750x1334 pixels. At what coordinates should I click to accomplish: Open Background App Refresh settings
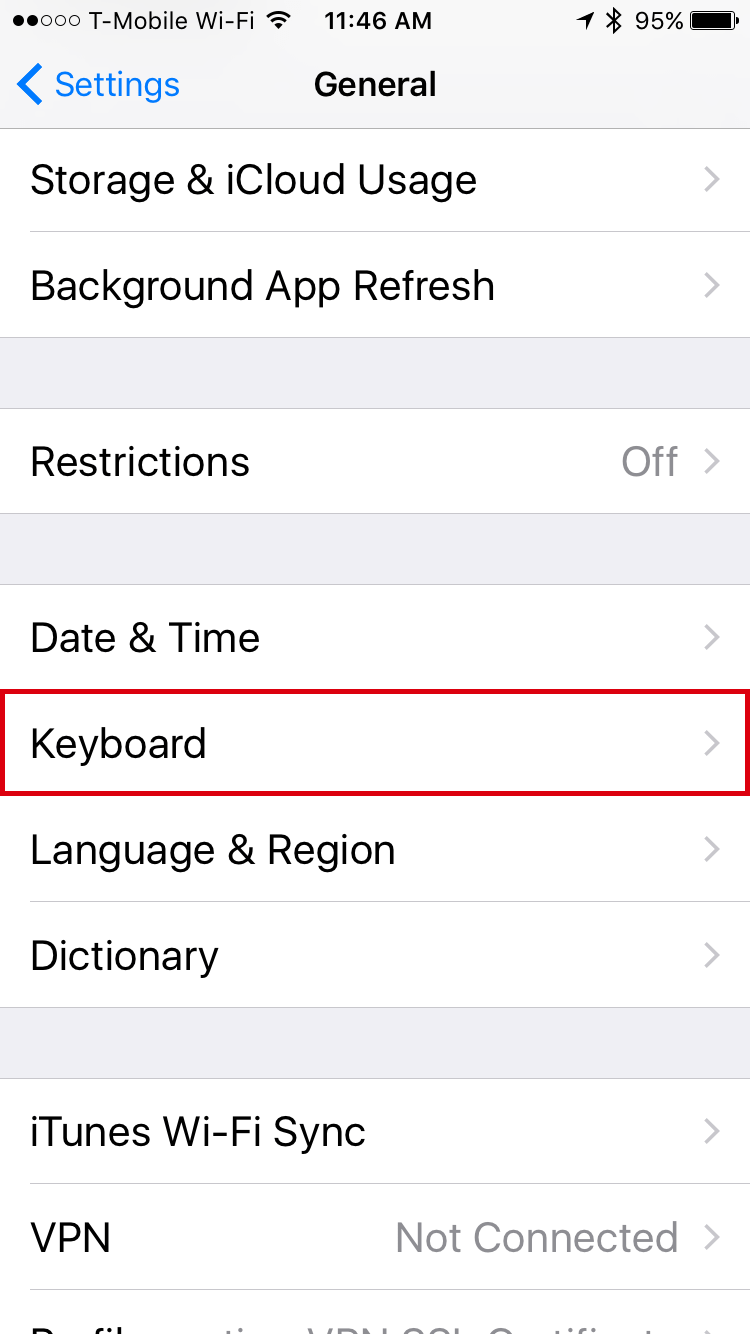[375, 285]
